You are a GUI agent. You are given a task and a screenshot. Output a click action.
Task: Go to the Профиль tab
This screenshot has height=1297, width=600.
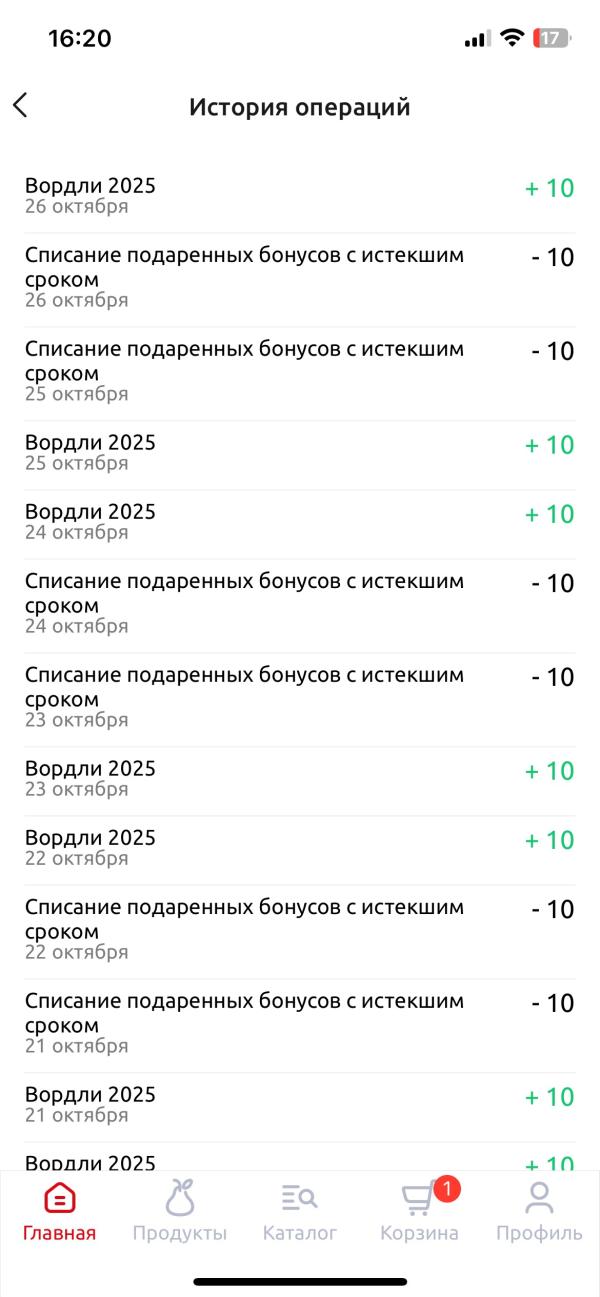(539, 1210)
